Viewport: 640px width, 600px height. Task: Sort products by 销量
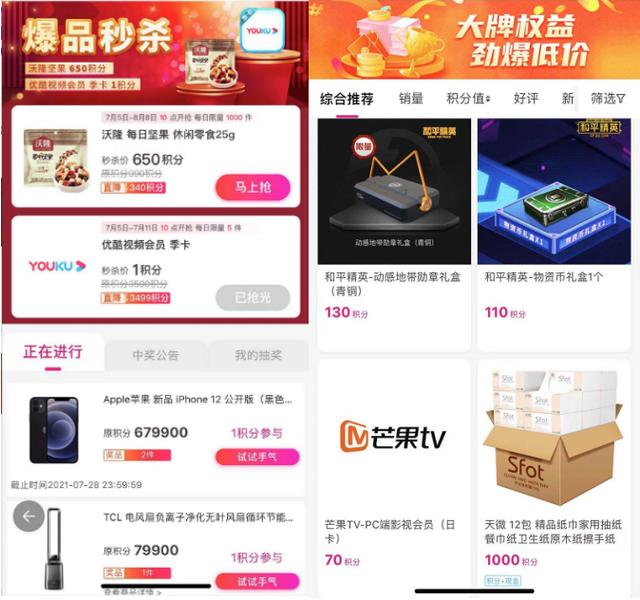[410, 98]
